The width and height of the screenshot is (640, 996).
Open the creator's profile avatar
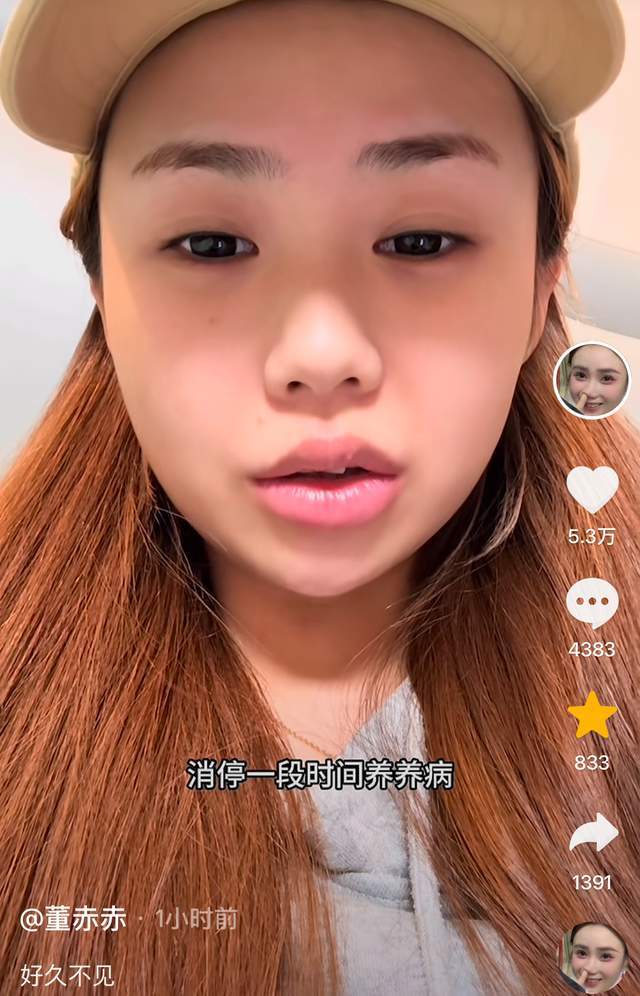592,380
